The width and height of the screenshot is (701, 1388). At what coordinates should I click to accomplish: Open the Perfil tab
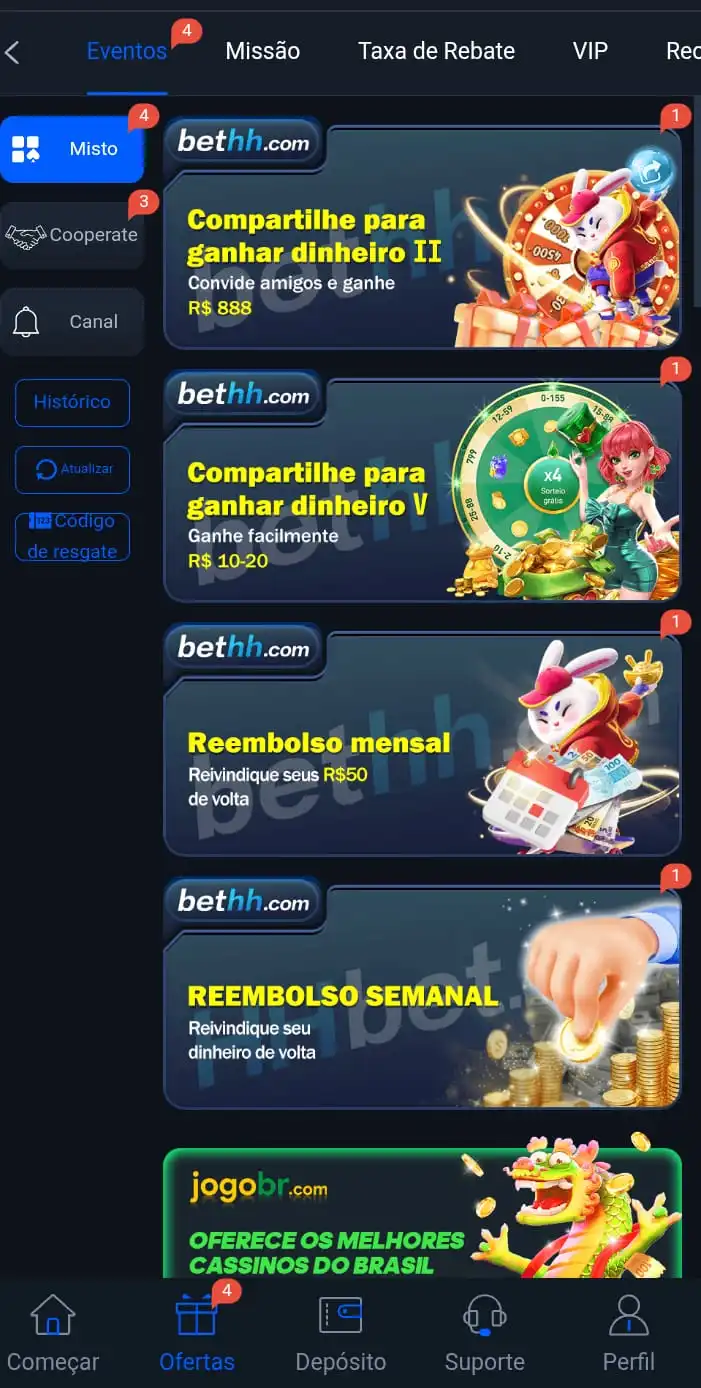(x=628, y=1333)
